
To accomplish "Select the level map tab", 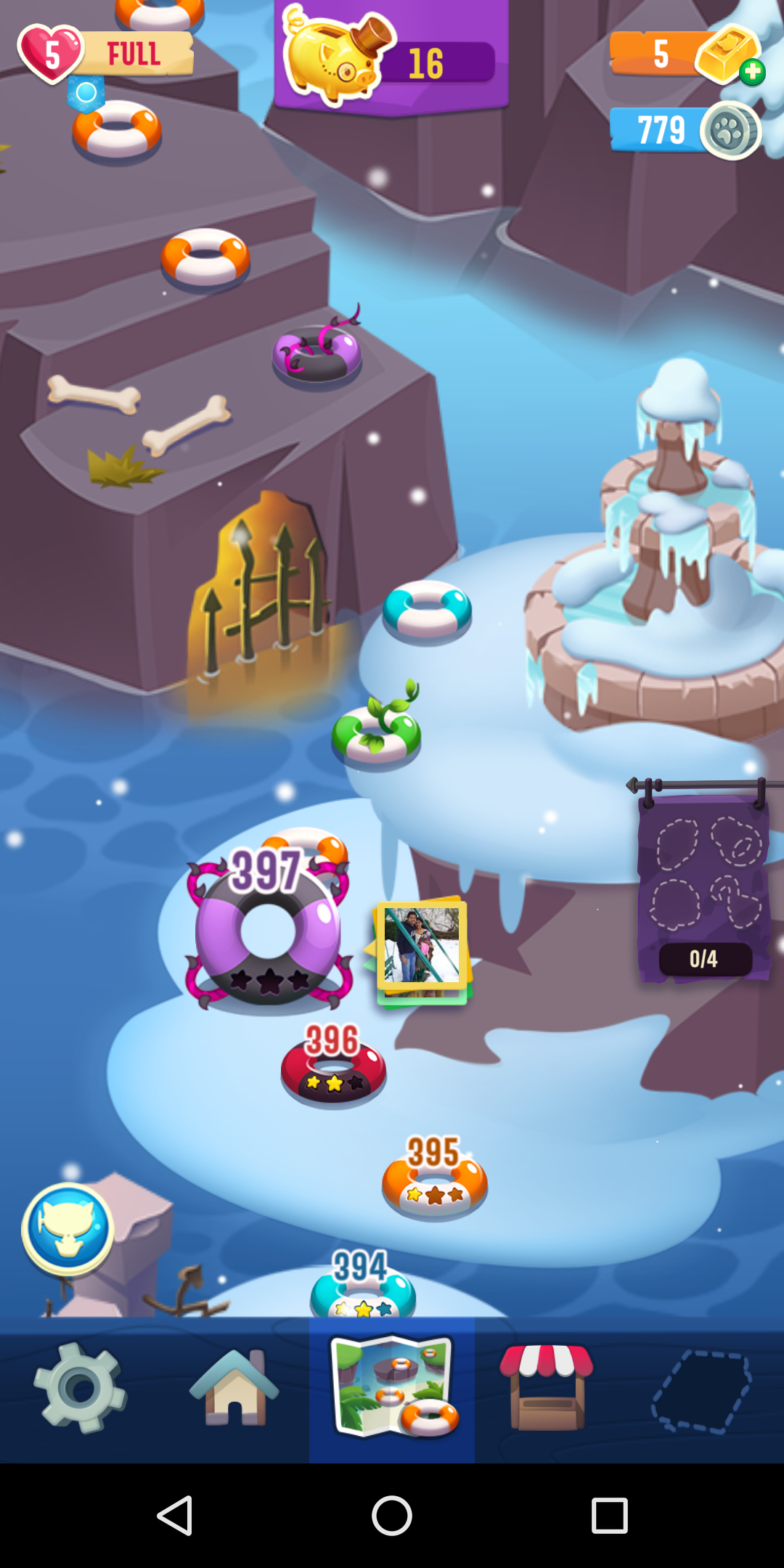I will coord(392,1388).
